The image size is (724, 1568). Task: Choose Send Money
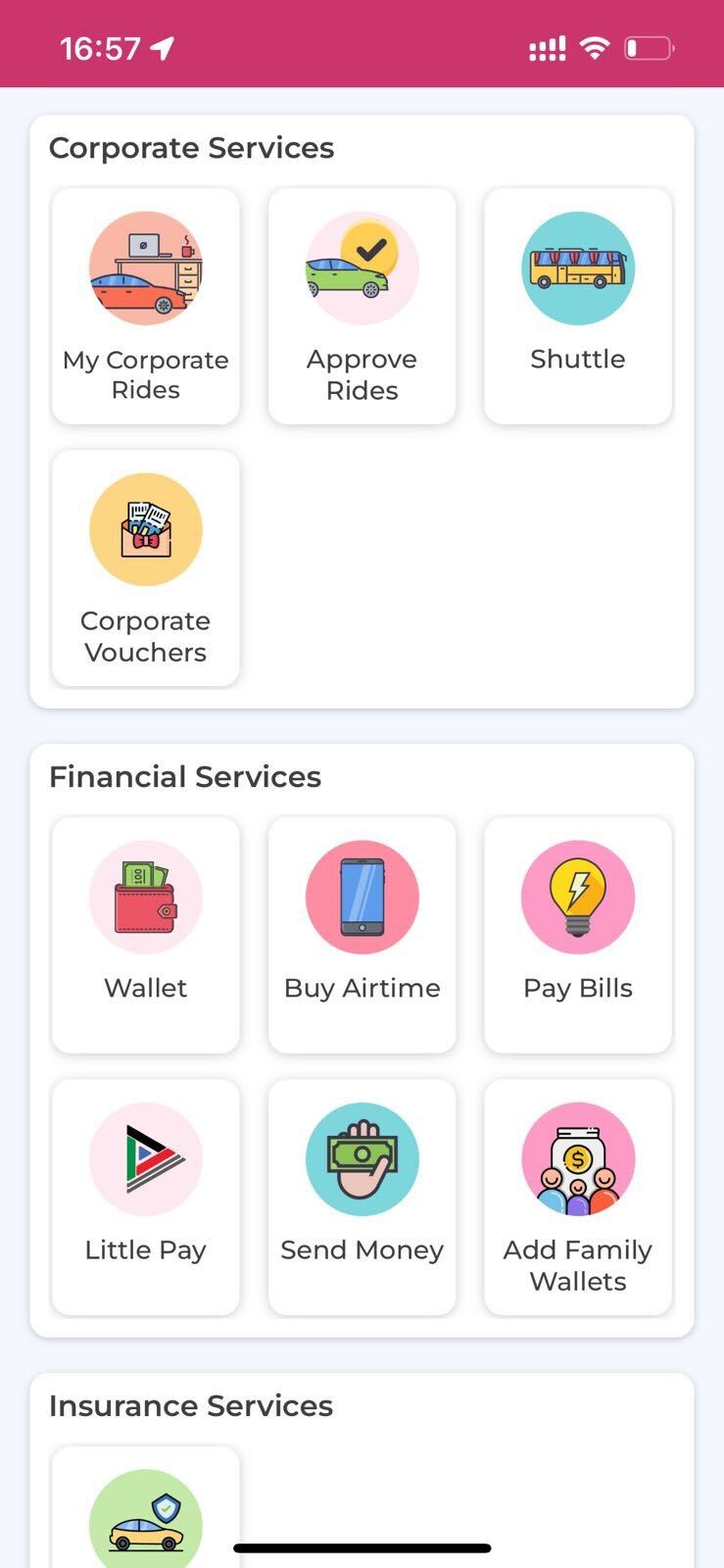(362, 1196)
